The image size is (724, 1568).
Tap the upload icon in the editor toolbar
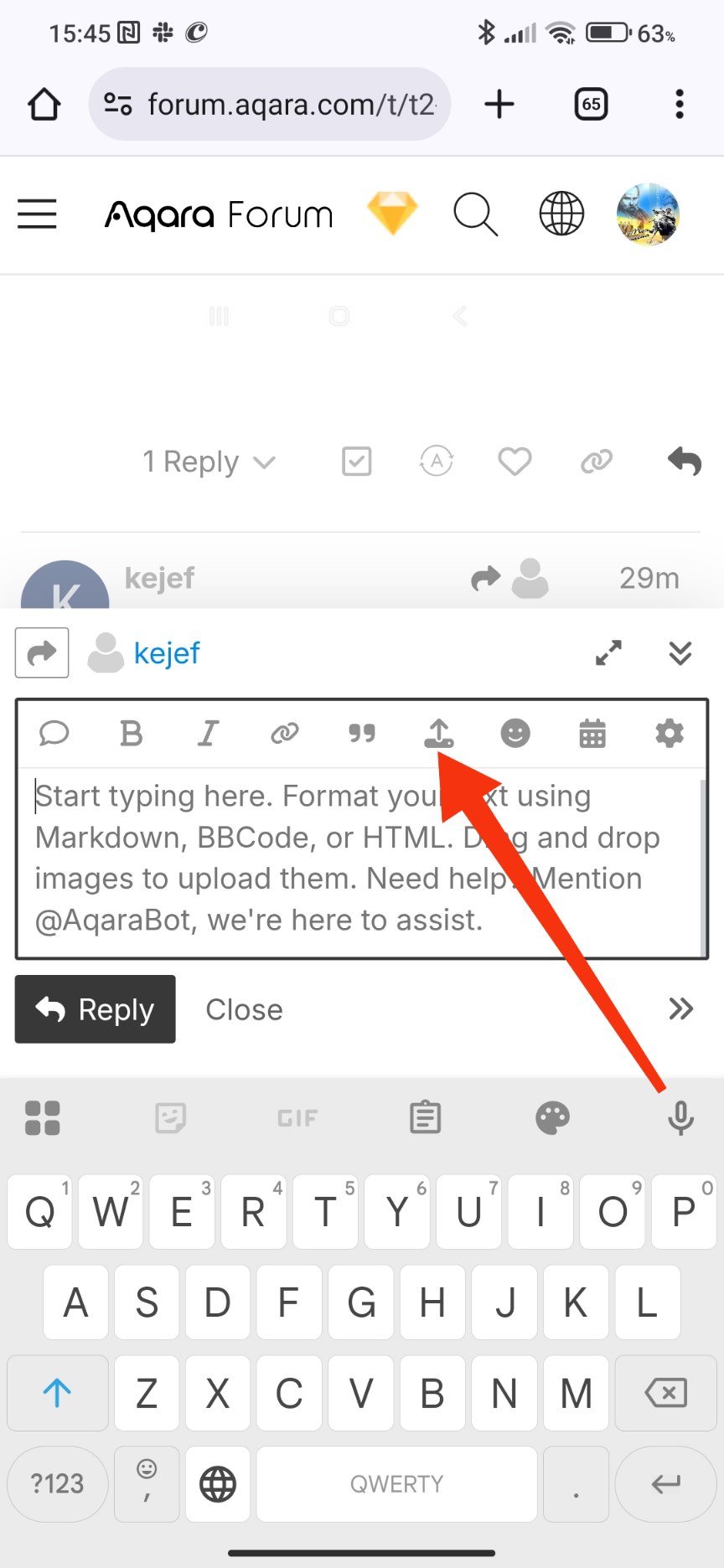click(x=438, y=734)
